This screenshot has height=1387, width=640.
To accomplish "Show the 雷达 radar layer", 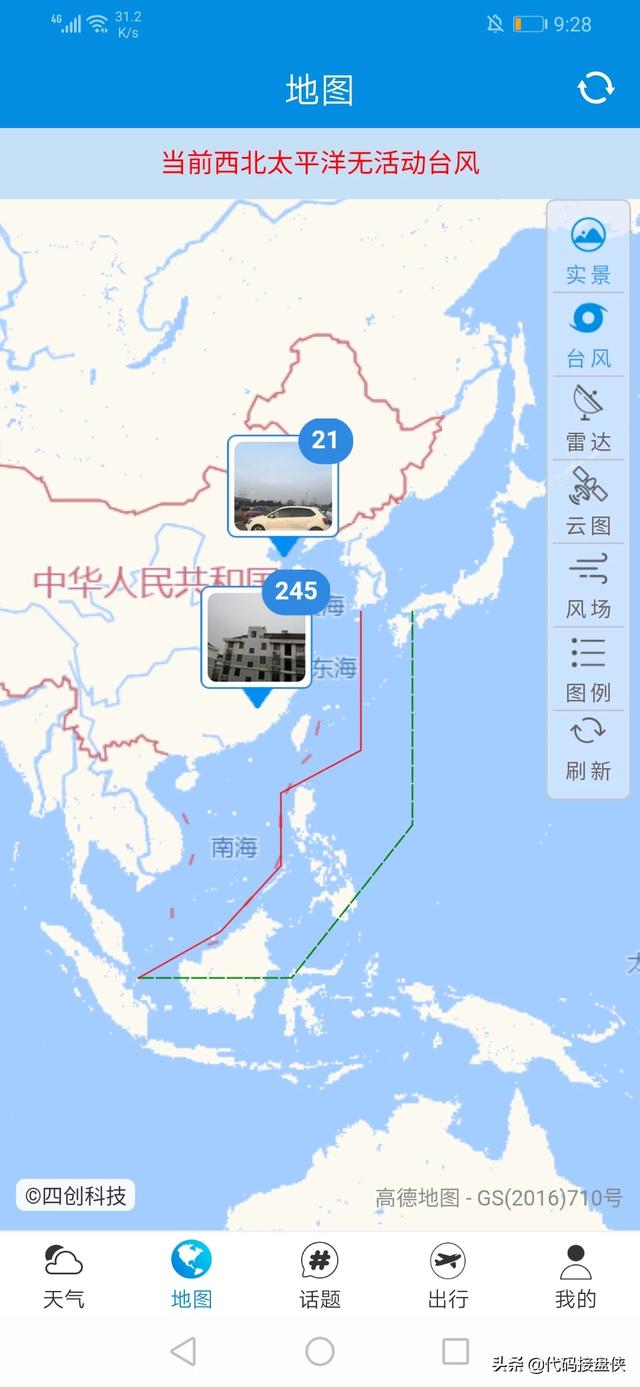I will point(588,418).
